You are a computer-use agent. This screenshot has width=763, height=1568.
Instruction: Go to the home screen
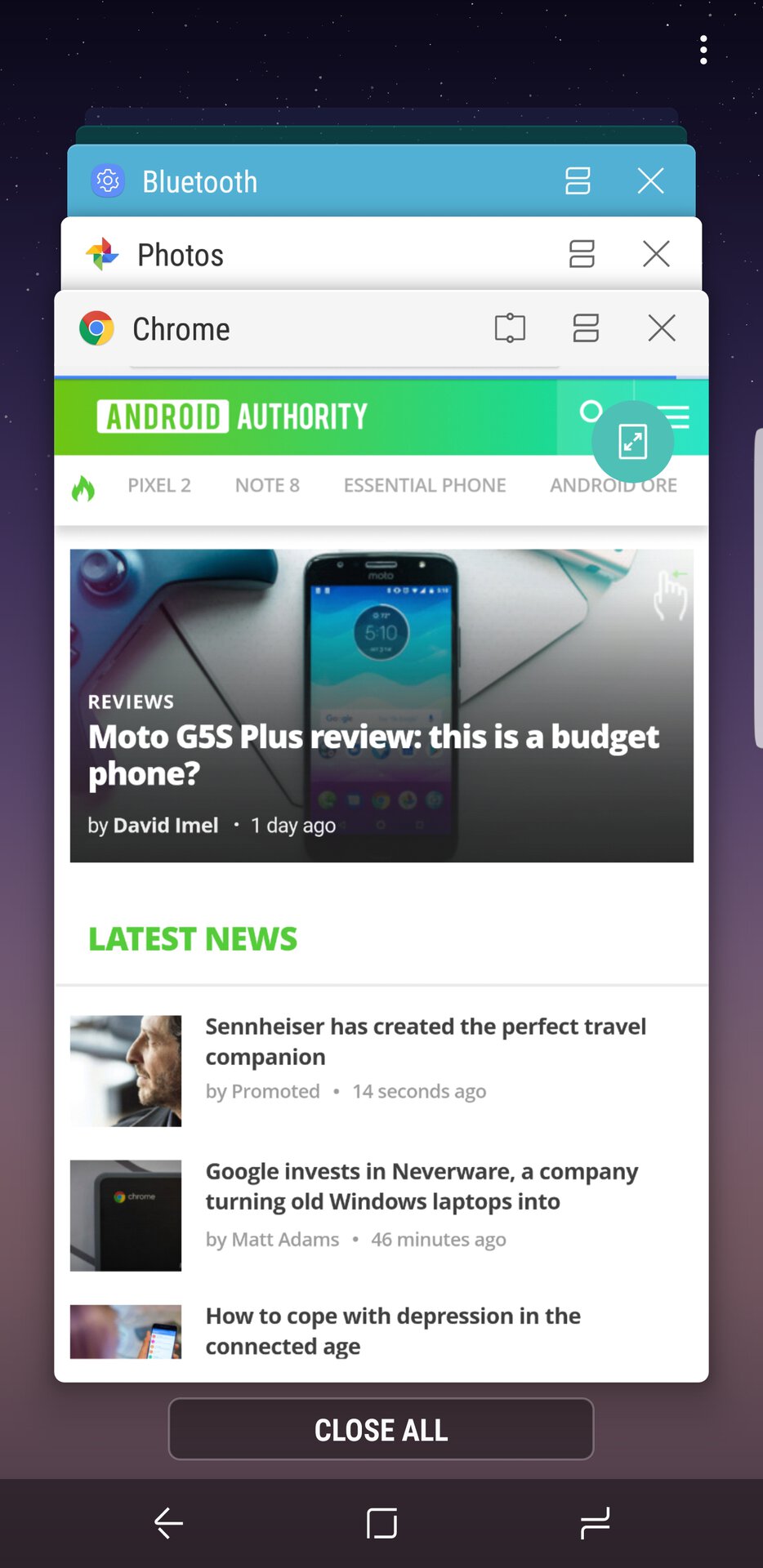pyautogui.click(x=381, y=1523)
